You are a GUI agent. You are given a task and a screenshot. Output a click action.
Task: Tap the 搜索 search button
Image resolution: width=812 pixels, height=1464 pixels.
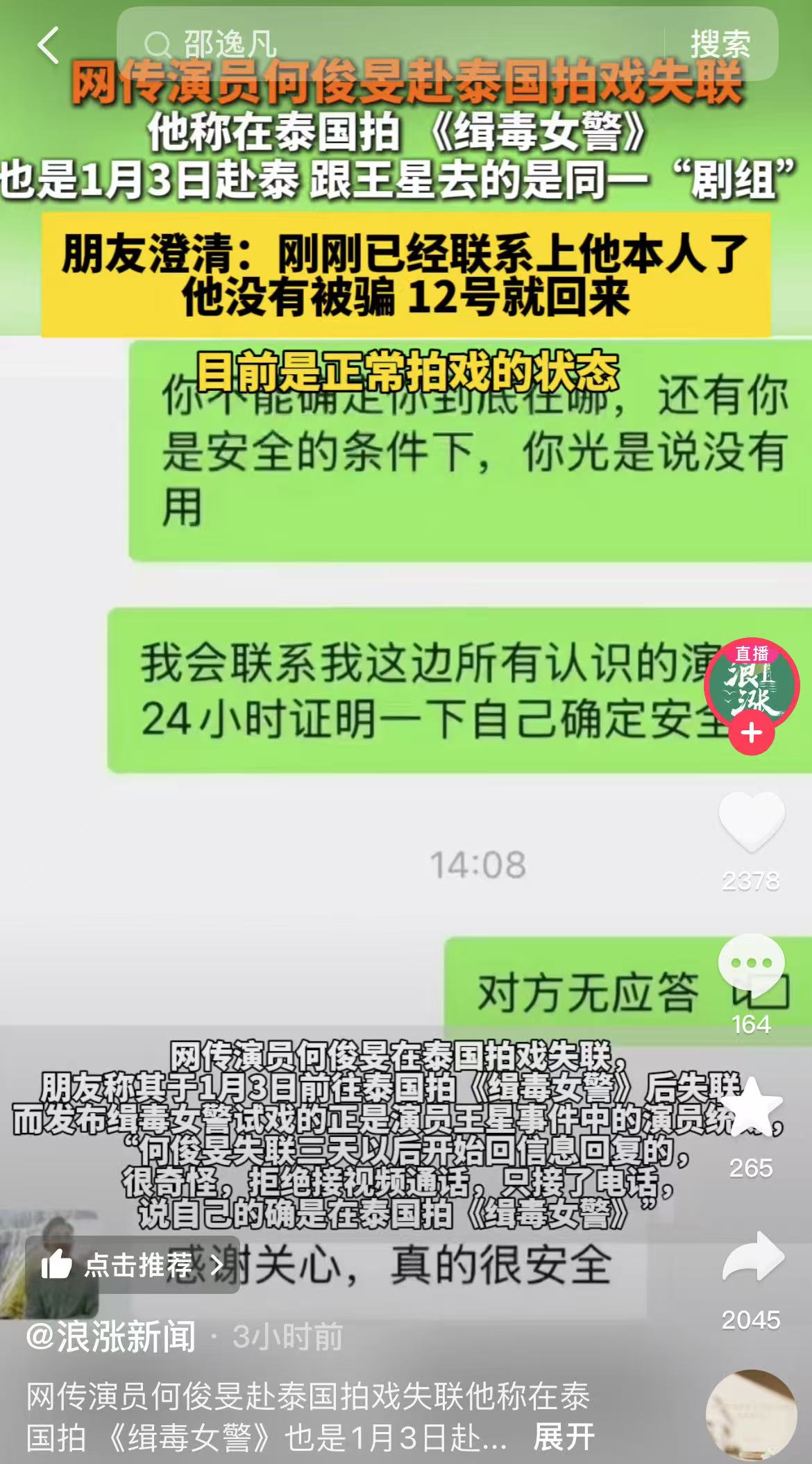point(720,44)
